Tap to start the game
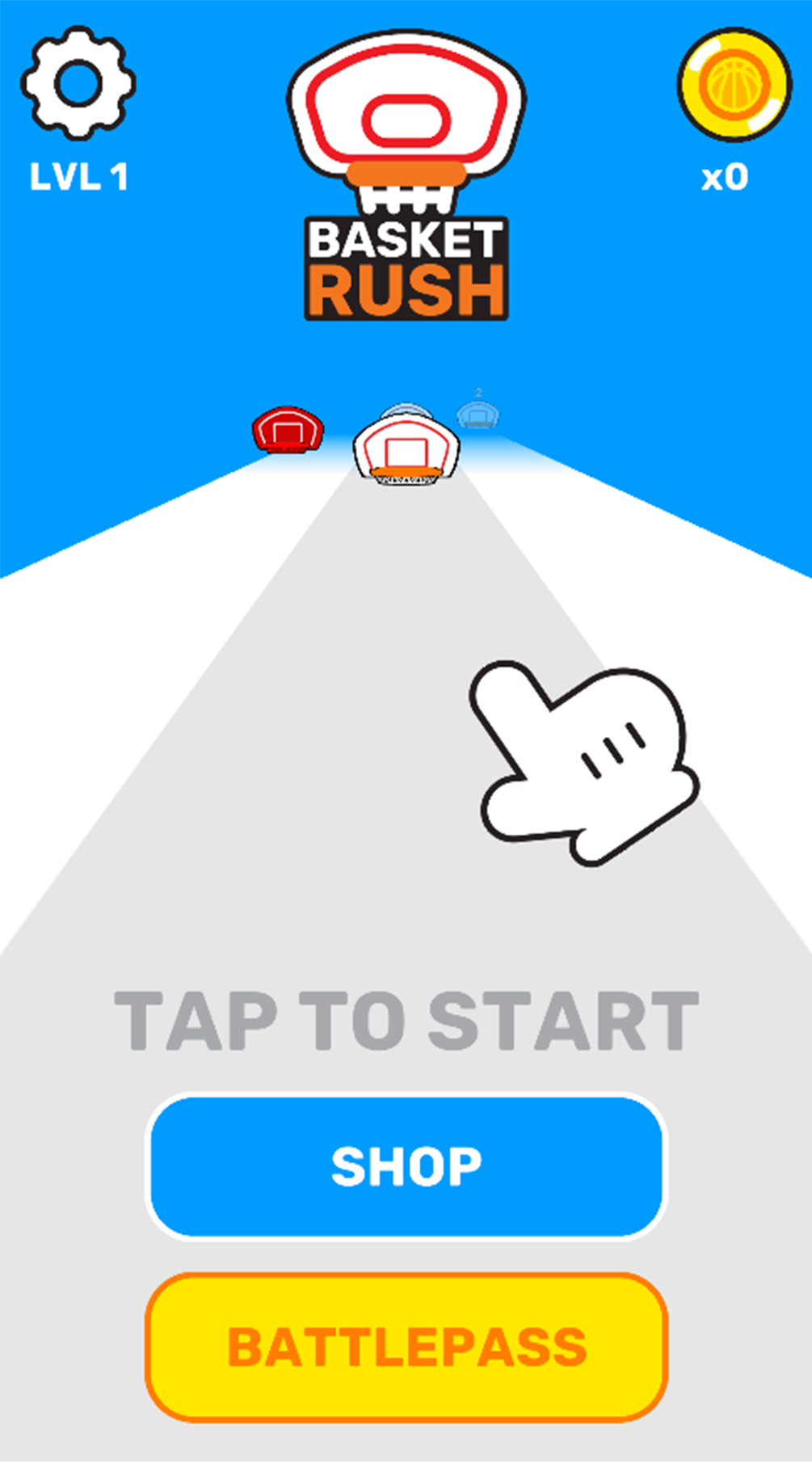 pyautogui.click(x=406, y=1020)
